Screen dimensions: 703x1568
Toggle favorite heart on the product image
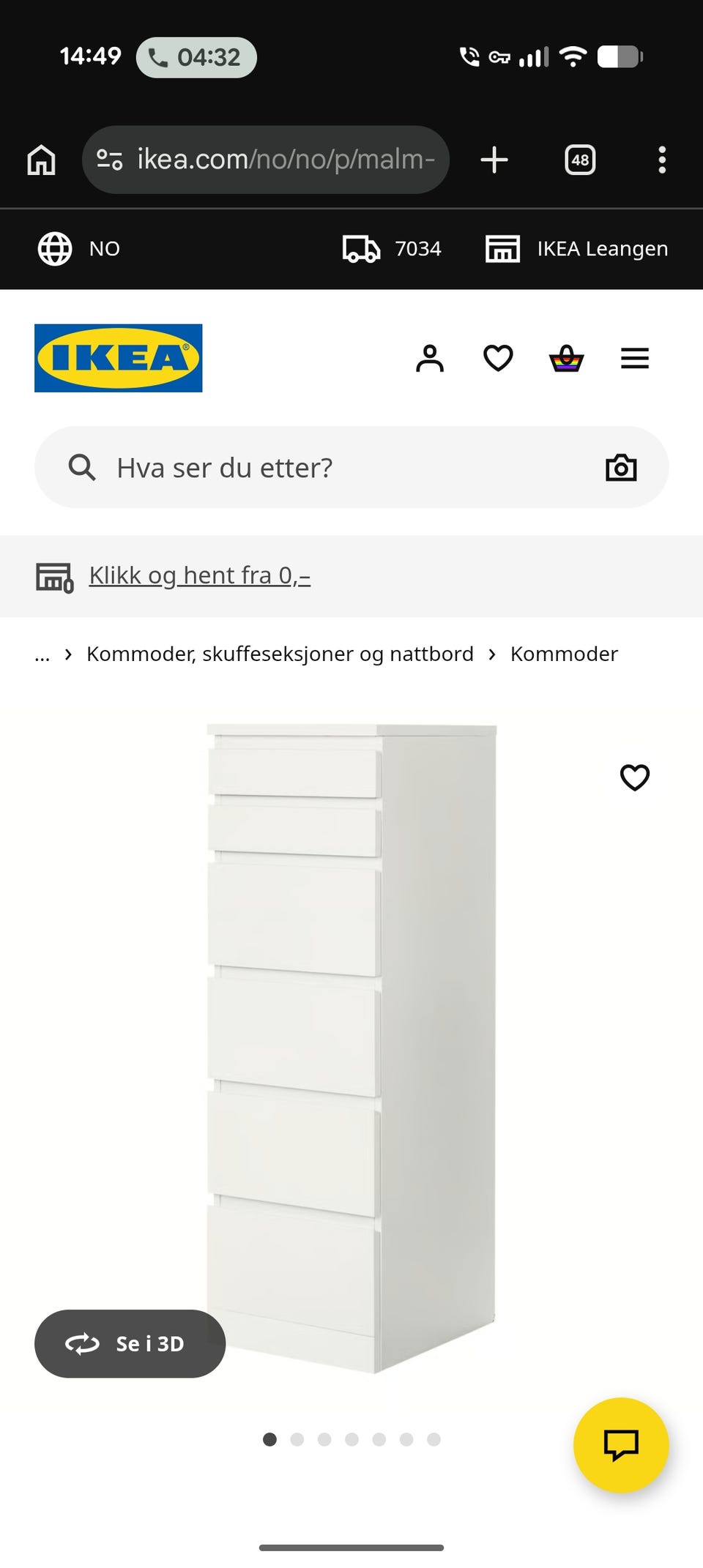pos(634,777)
